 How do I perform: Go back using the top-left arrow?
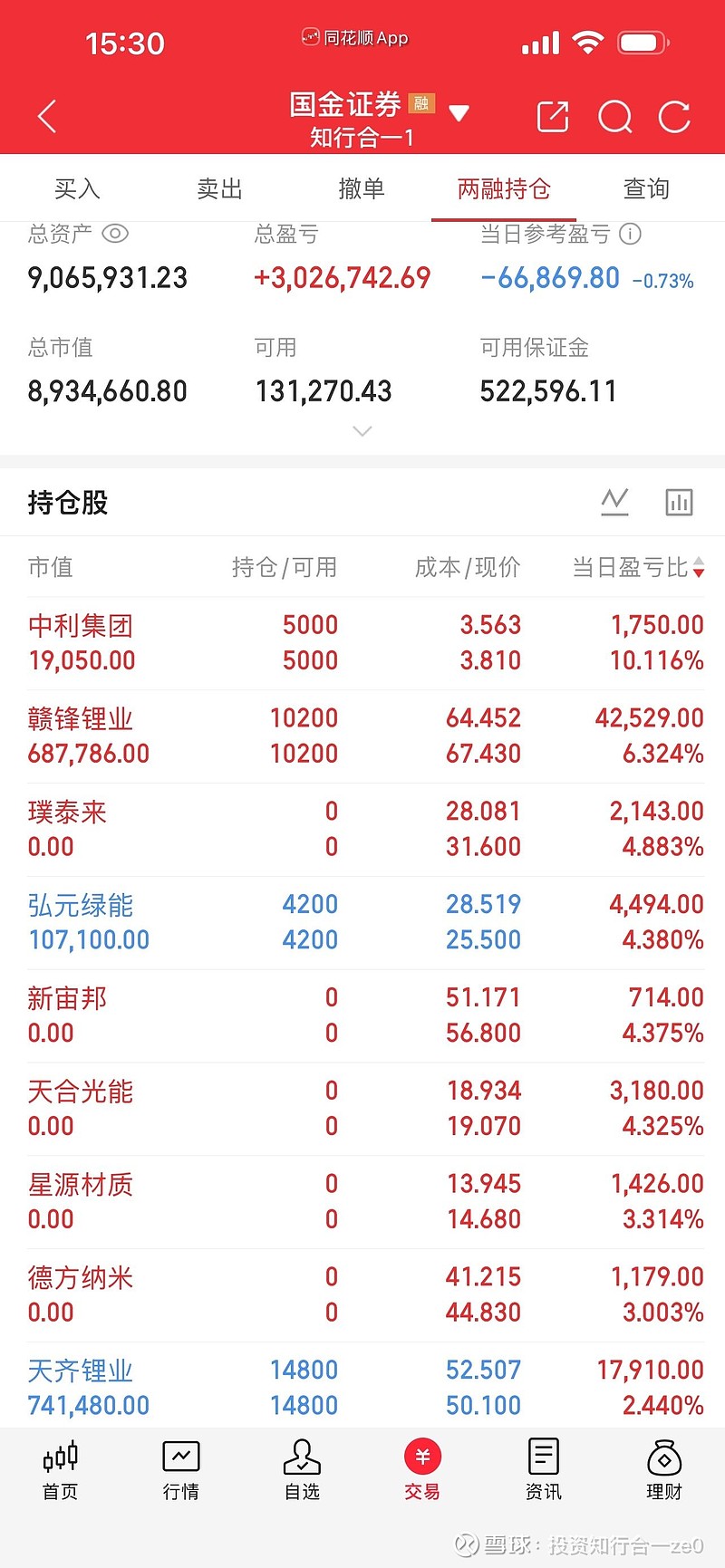pos(47,117)
